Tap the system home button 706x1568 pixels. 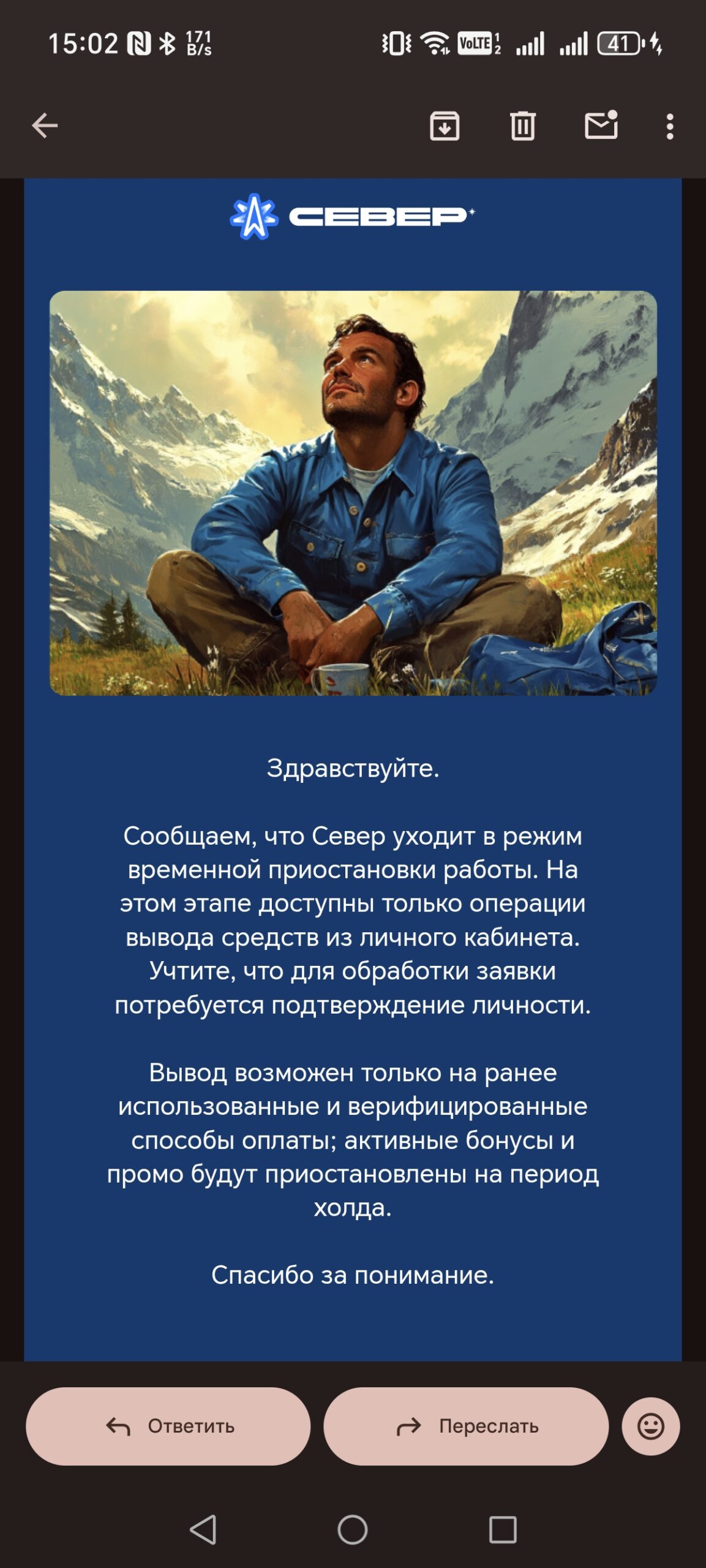click(x=353, y=1530)
